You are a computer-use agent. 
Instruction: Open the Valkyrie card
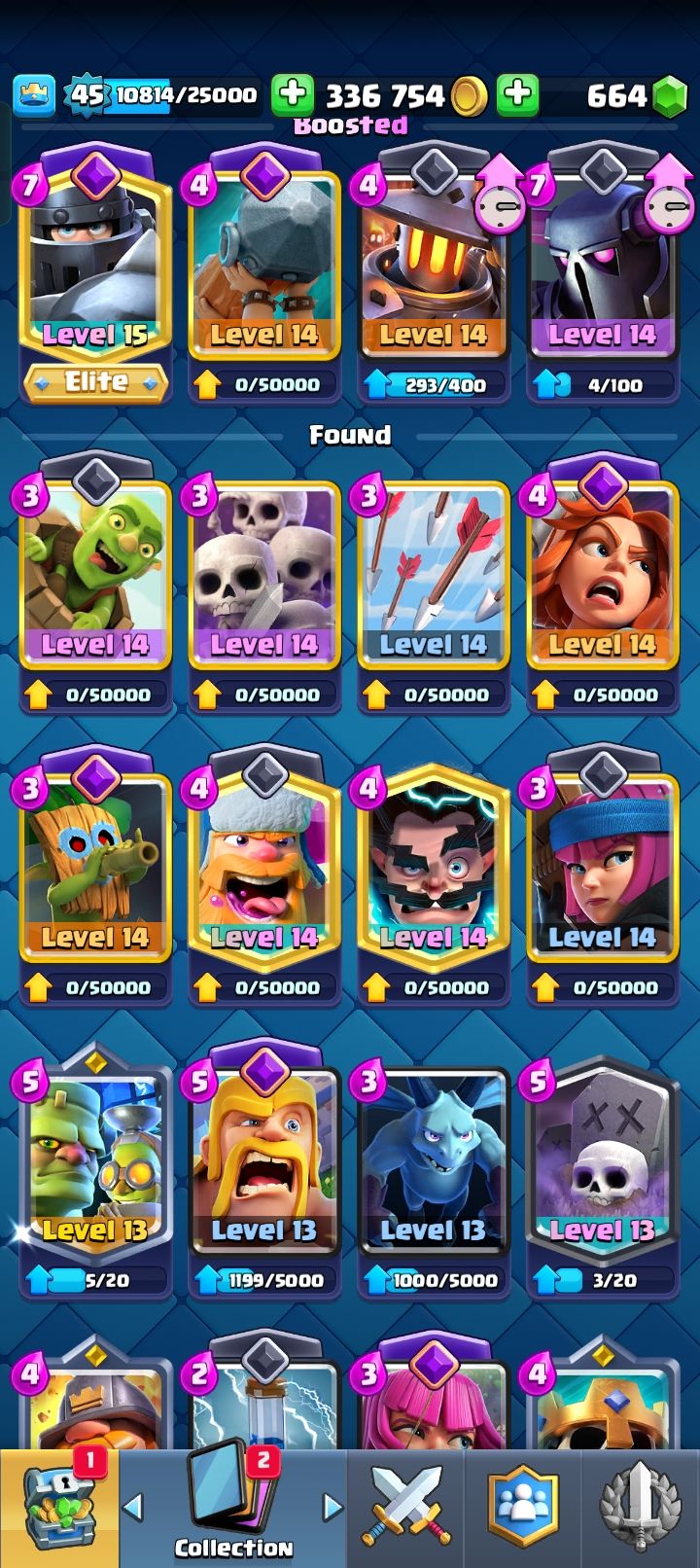pos(601,574)
